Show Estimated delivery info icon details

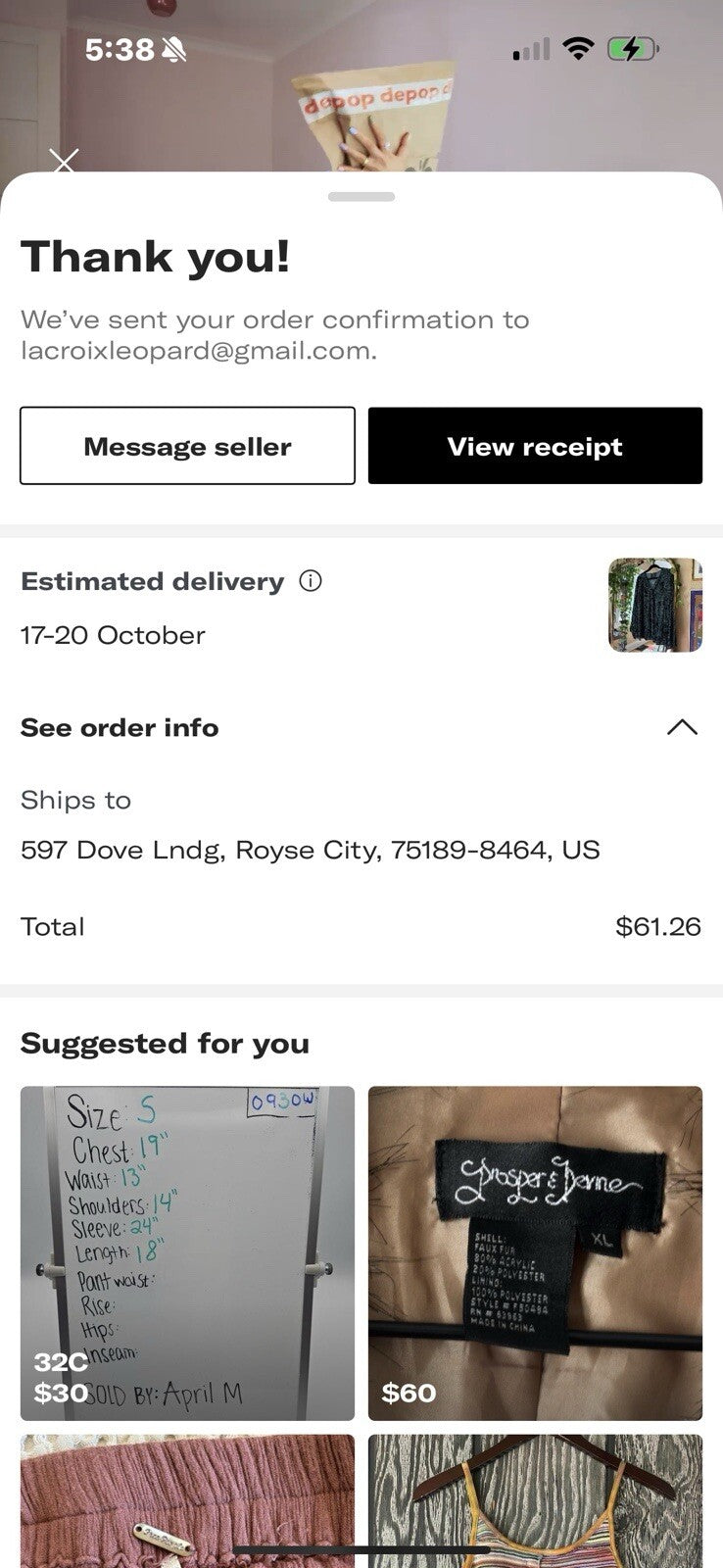[x=311, y=581]
